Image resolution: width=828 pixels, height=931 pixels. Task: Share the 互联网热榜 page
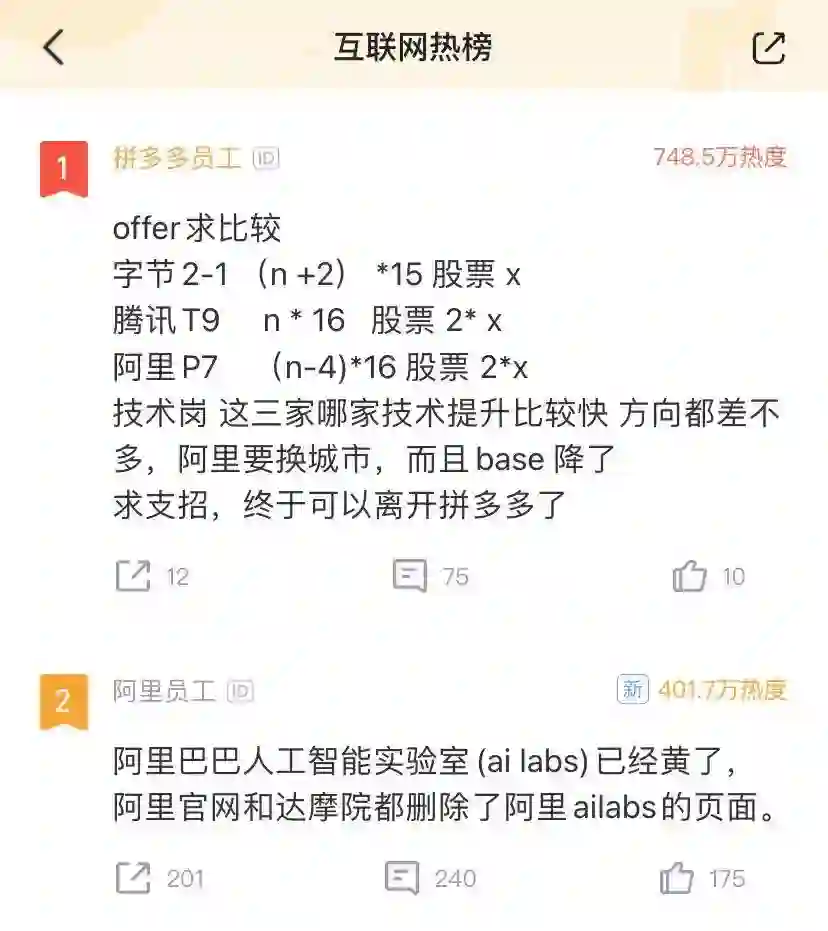pyautogui.click(x=768, y=47)
